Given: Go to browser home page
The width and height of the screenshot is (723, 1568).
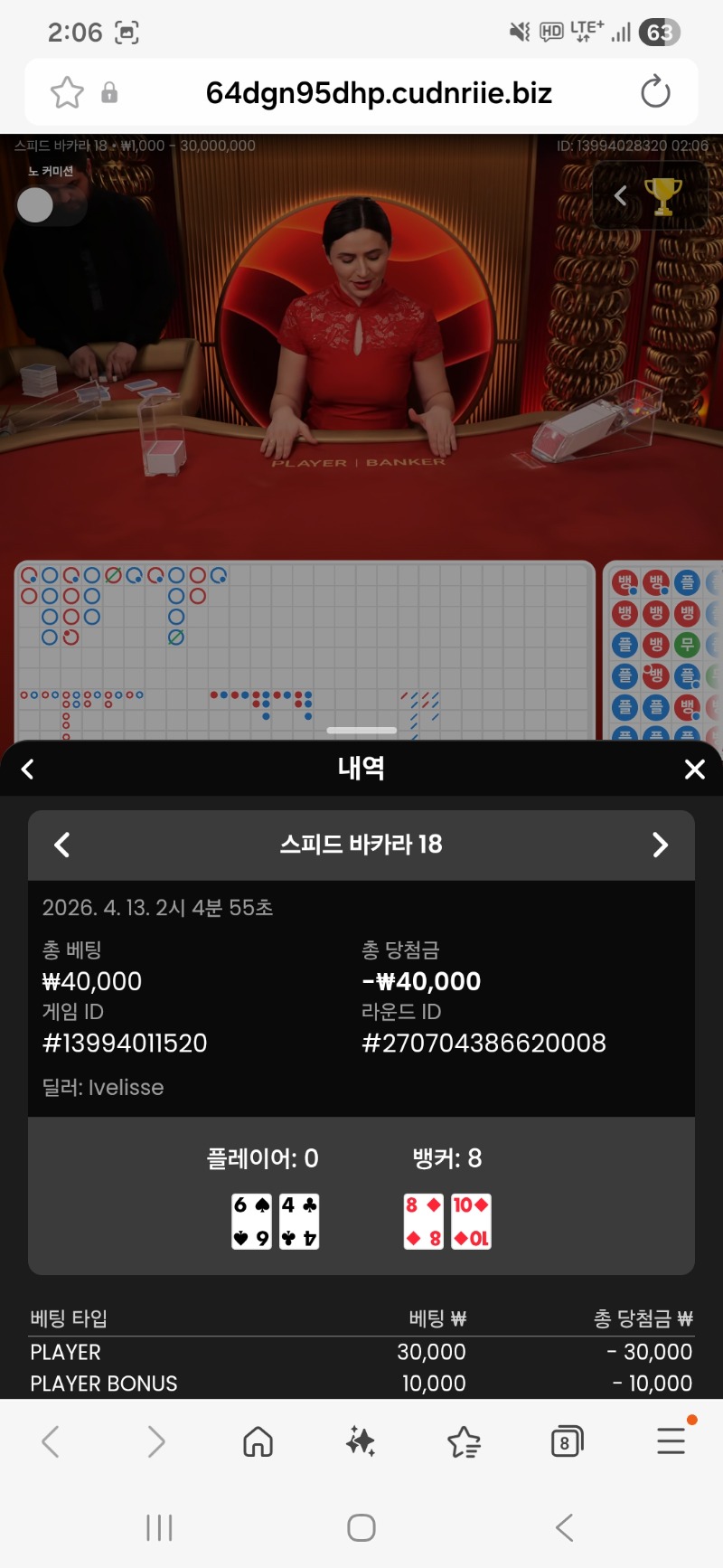Looking at the screenshot, I should 258,1441.
